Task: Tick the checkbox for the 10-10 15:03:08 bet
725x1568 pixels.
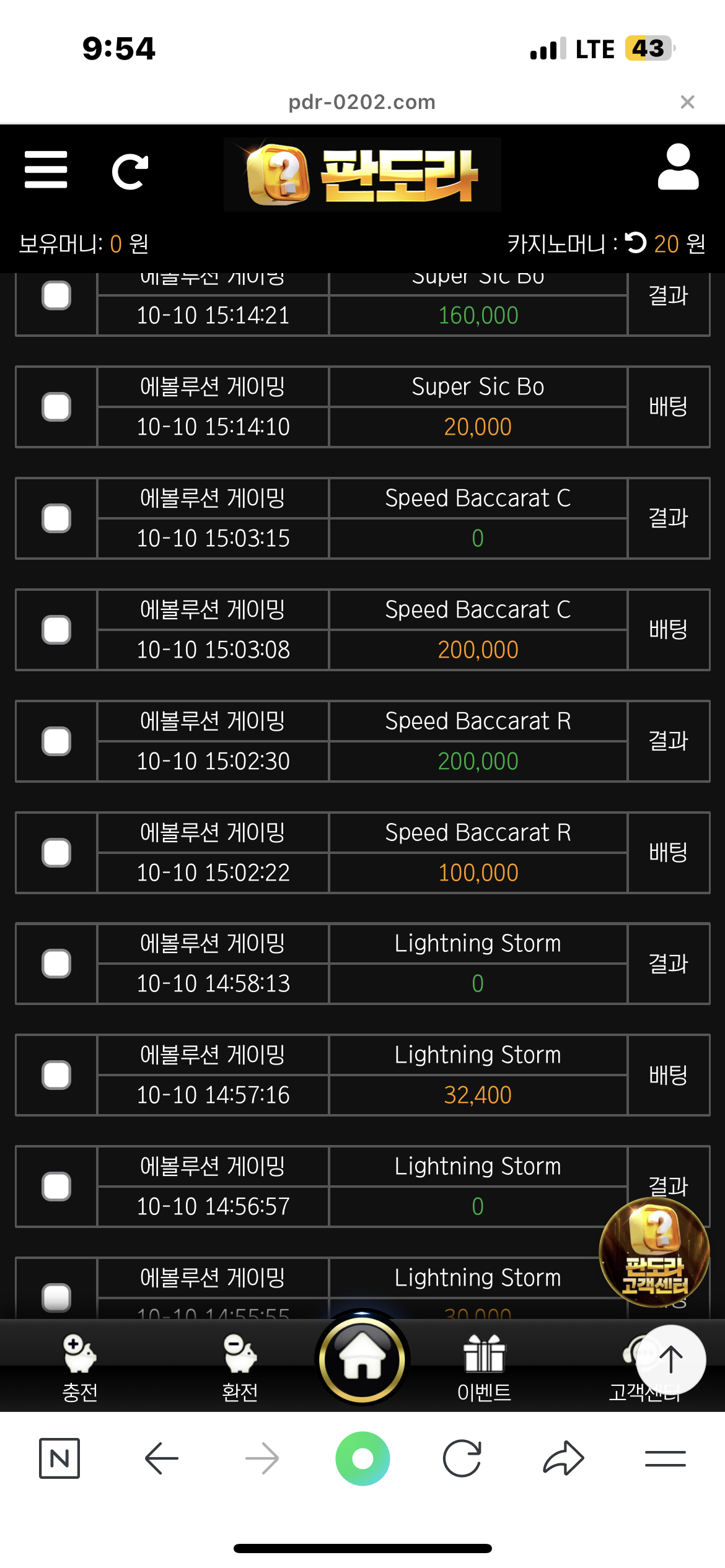Action: 56,630
